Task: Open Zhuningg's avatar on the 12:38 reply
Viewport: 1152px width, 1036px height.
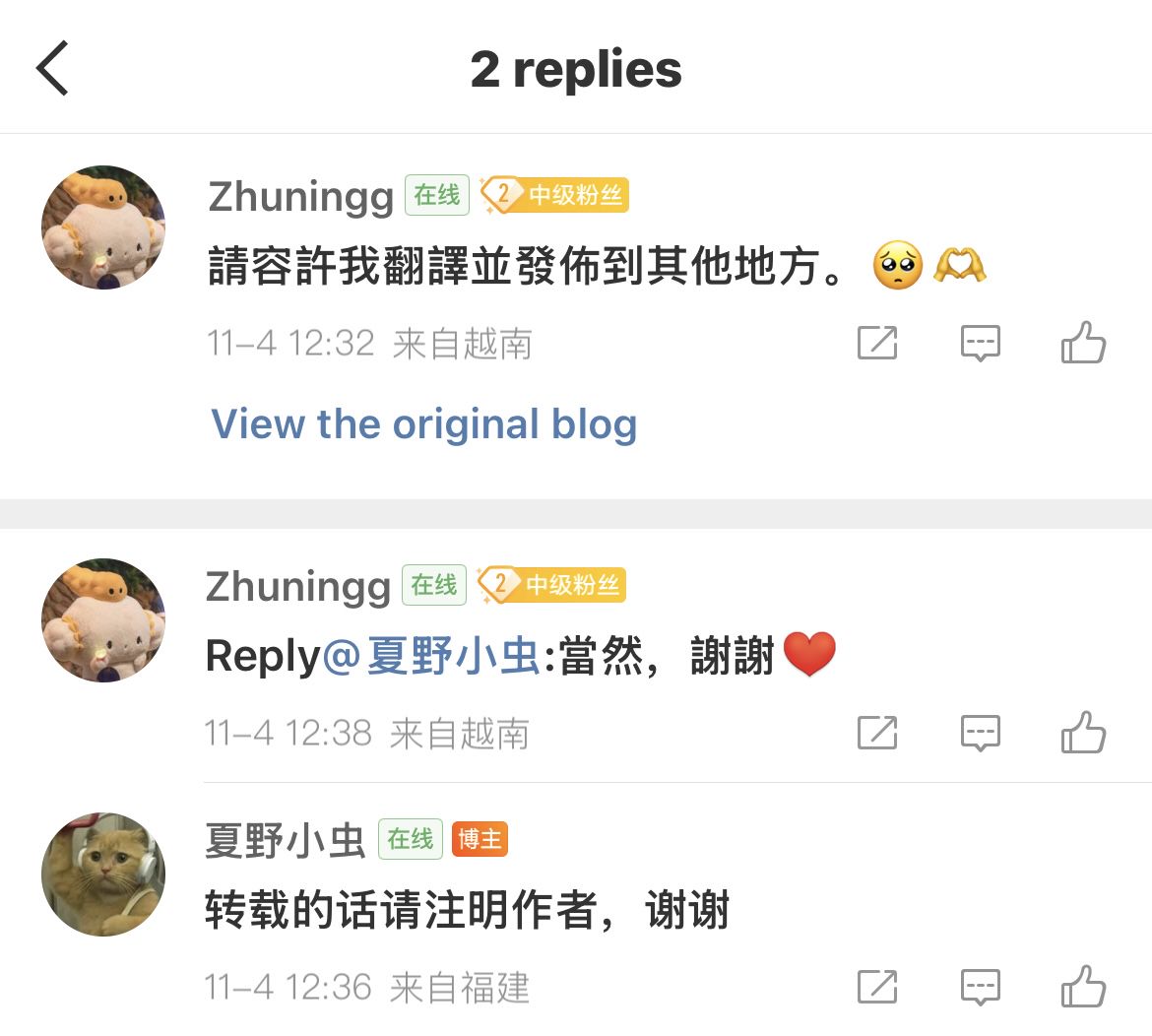Action: [103, 620]
